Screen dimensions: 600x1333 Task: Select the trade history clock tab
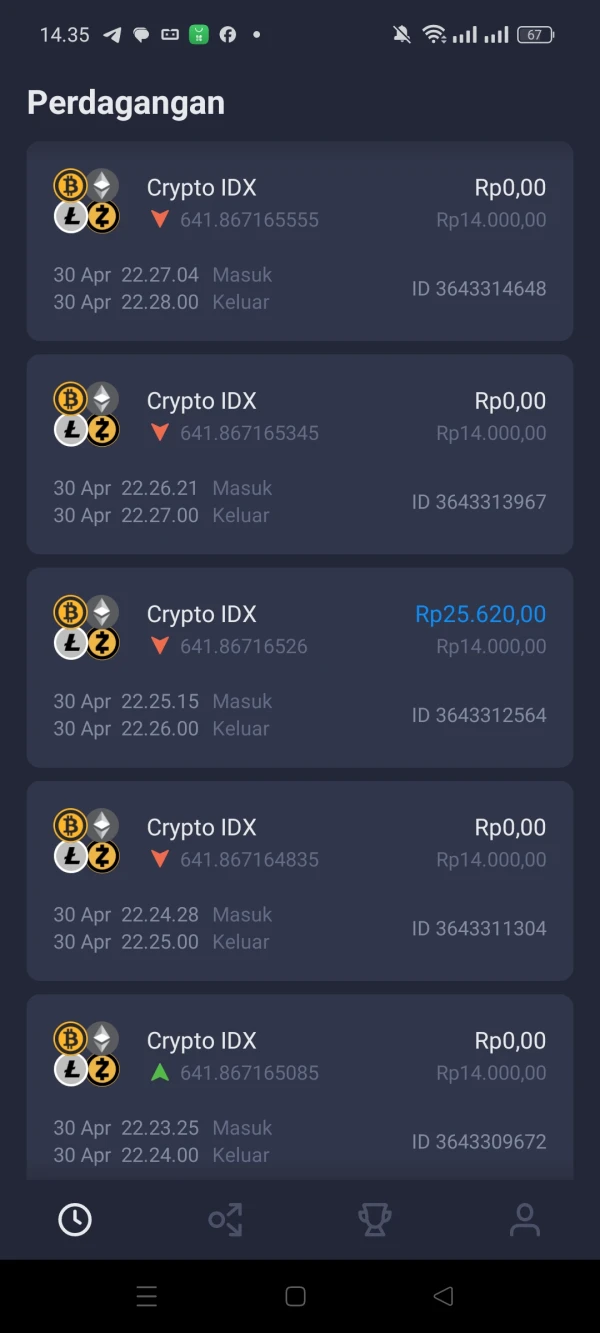75,1219
